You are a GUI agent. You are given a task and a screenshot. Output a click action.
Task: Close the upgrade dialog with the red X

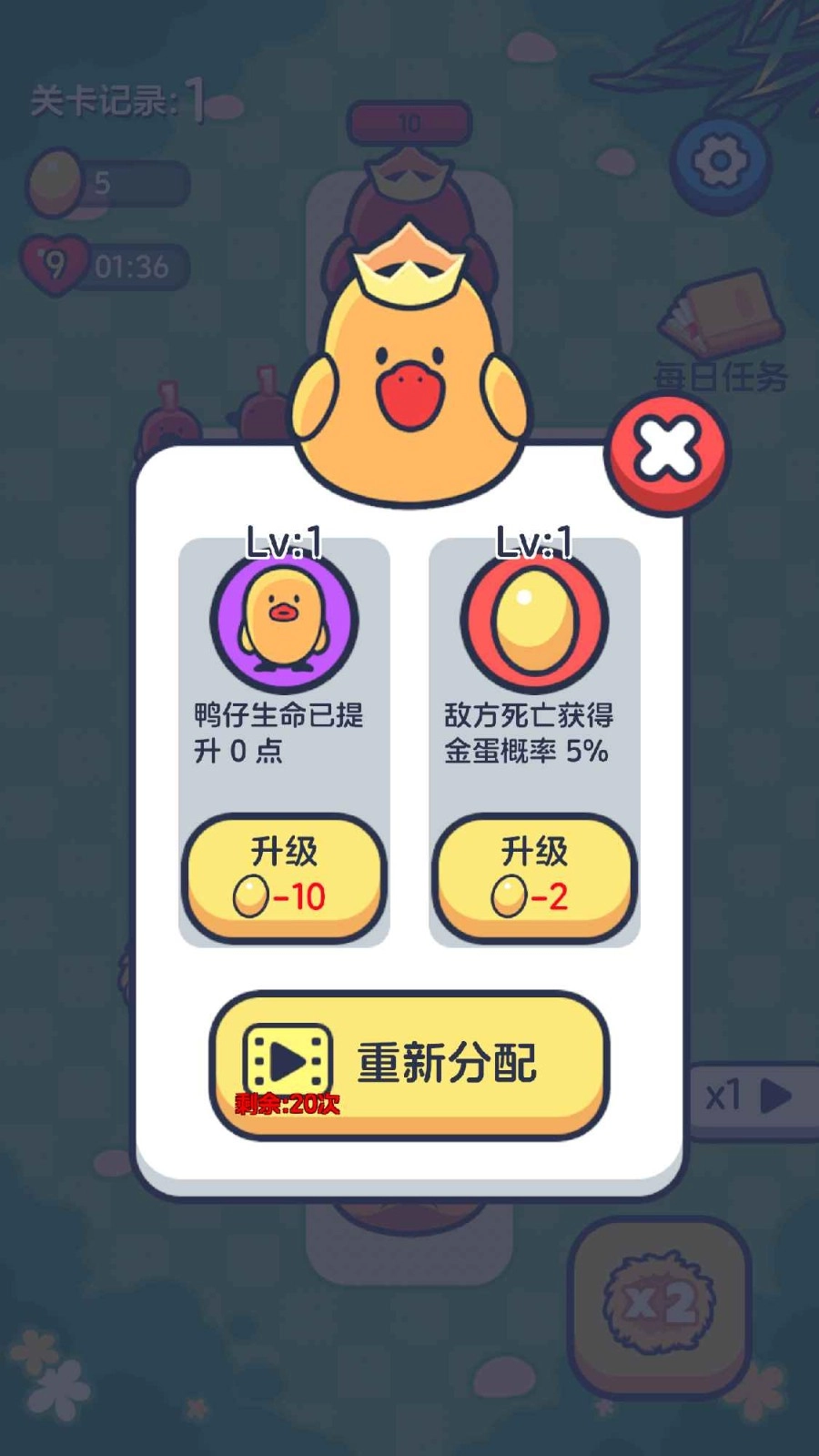(x=668, y=452)
